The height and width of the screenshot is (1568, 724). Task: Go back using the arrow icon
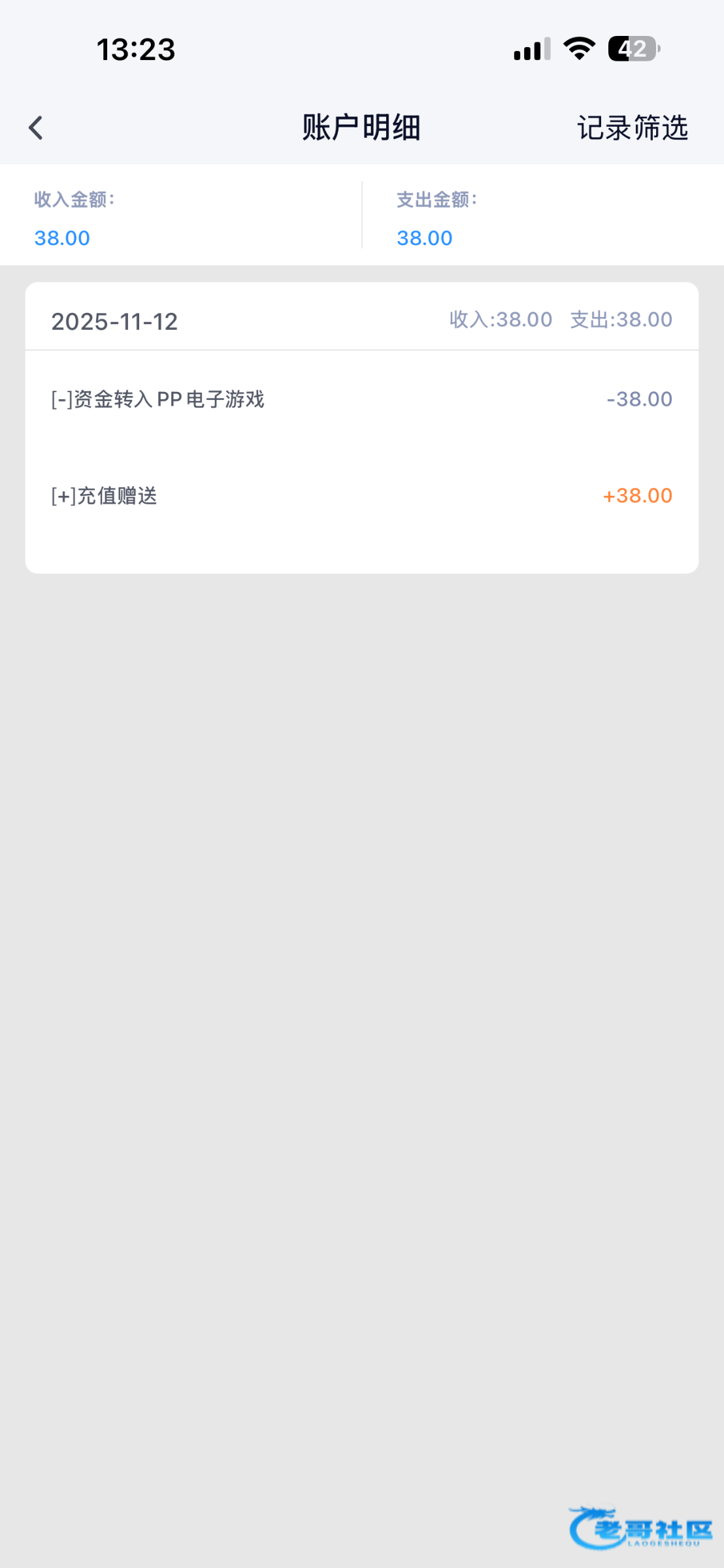36,127
